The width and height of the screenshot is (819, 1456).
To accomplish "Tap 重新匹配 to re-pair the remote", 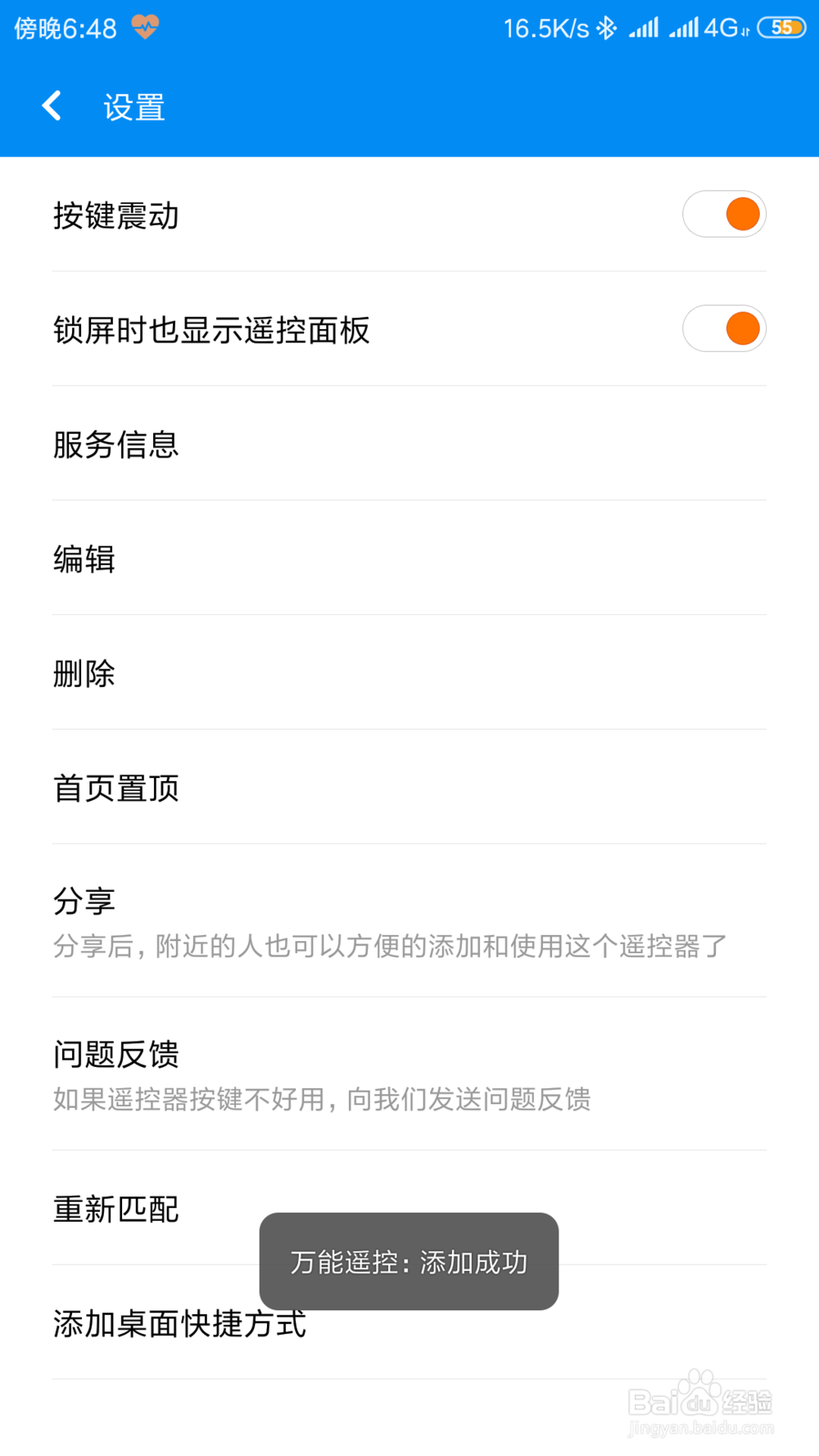I will point(116,1210).
